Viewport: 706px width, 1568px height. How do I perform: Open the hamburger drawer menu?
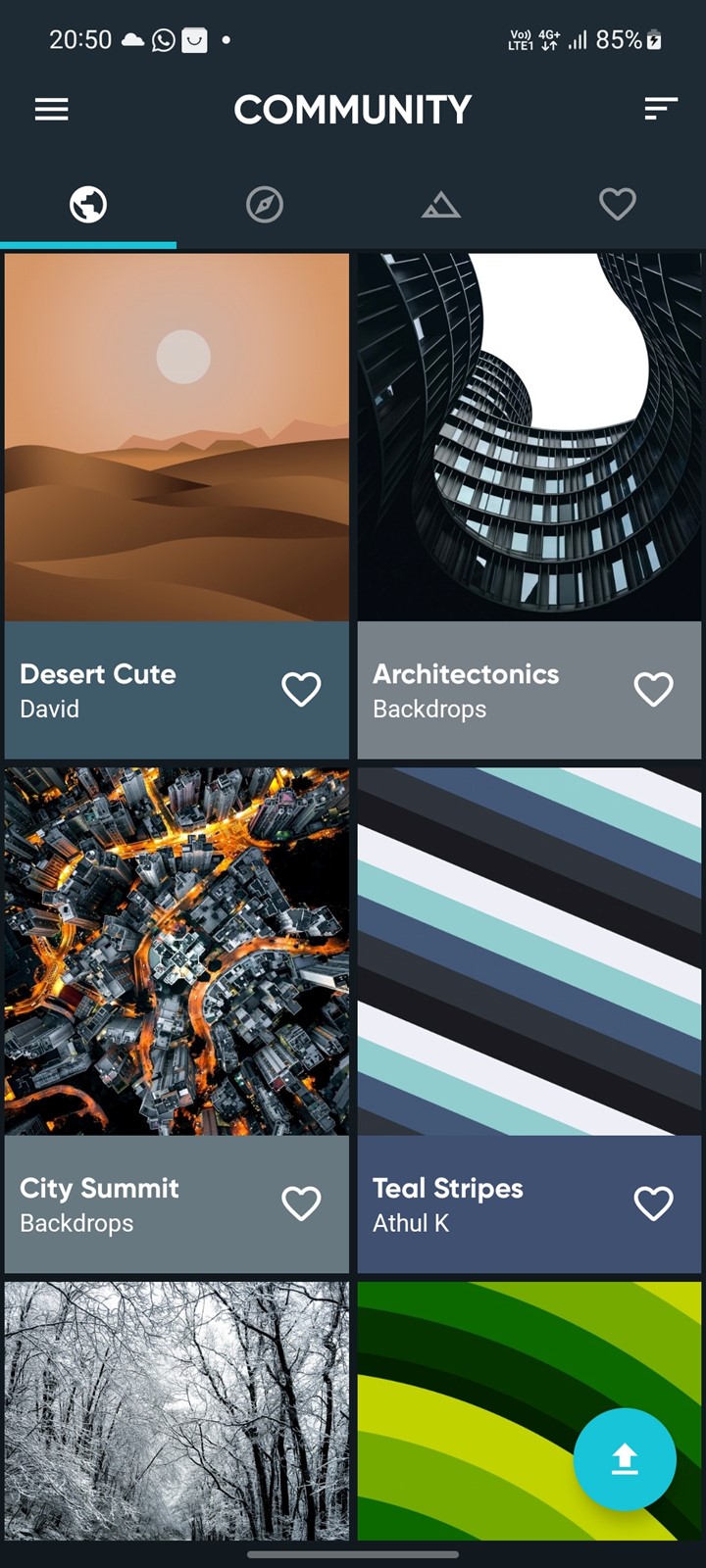(52, 109)
